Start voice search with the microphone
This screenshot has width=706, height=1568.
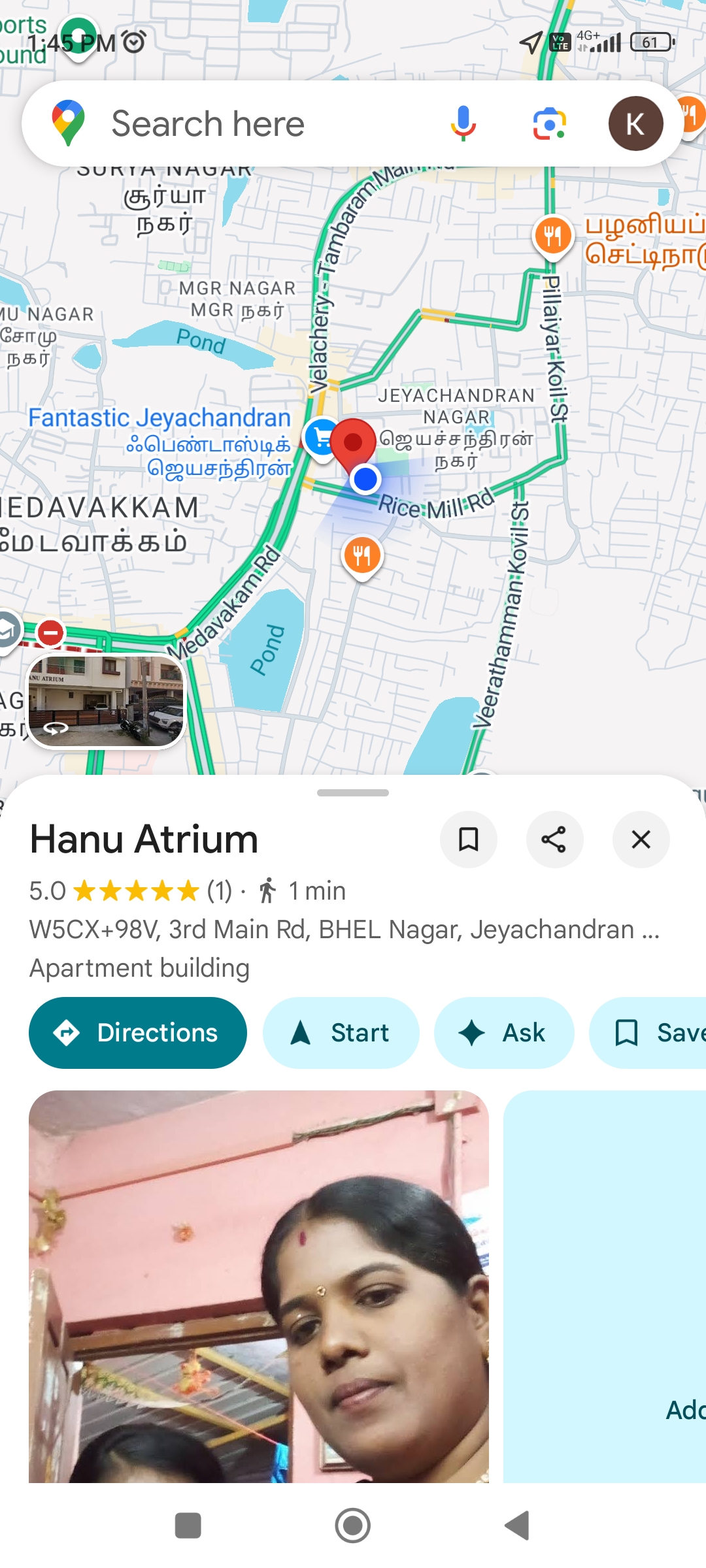tap(463, 123)
